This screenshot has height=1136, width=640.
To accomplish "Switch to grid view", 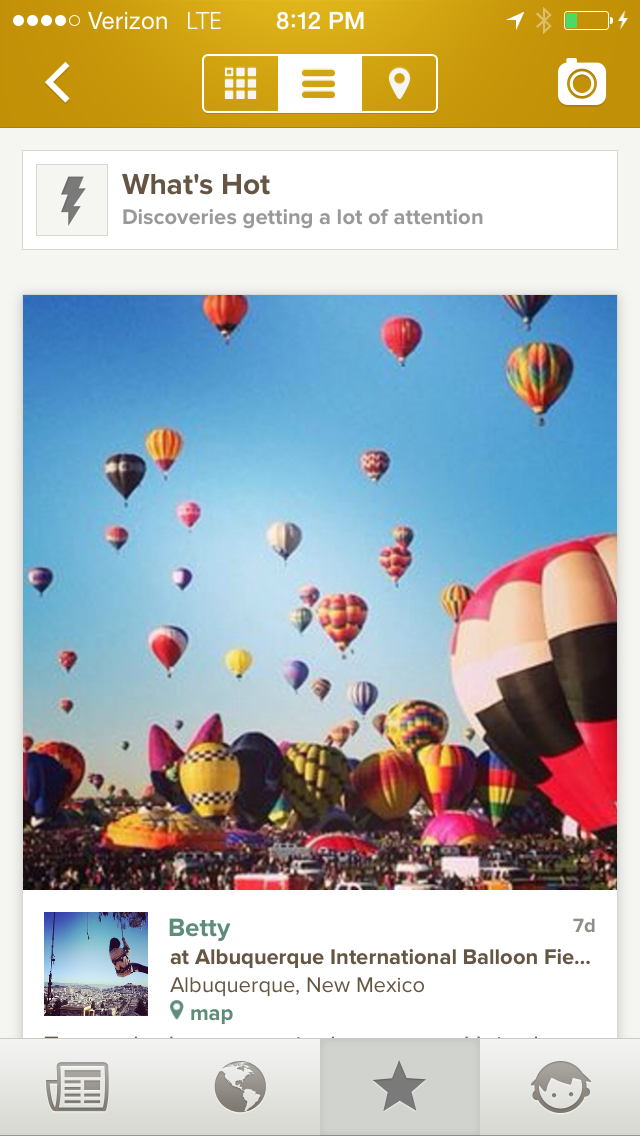I will (240, 83).
